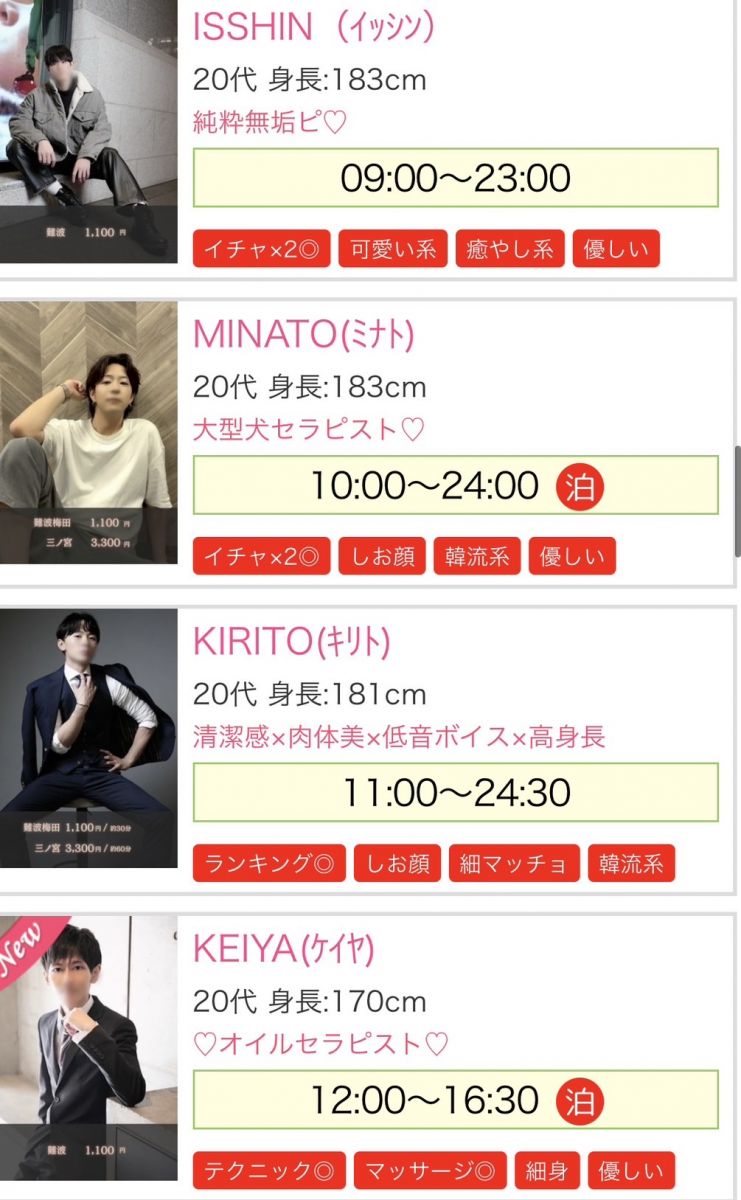The image size is (741, 1200).
Task: Open ISSHIN's profile photo
Action: [88, 130]
